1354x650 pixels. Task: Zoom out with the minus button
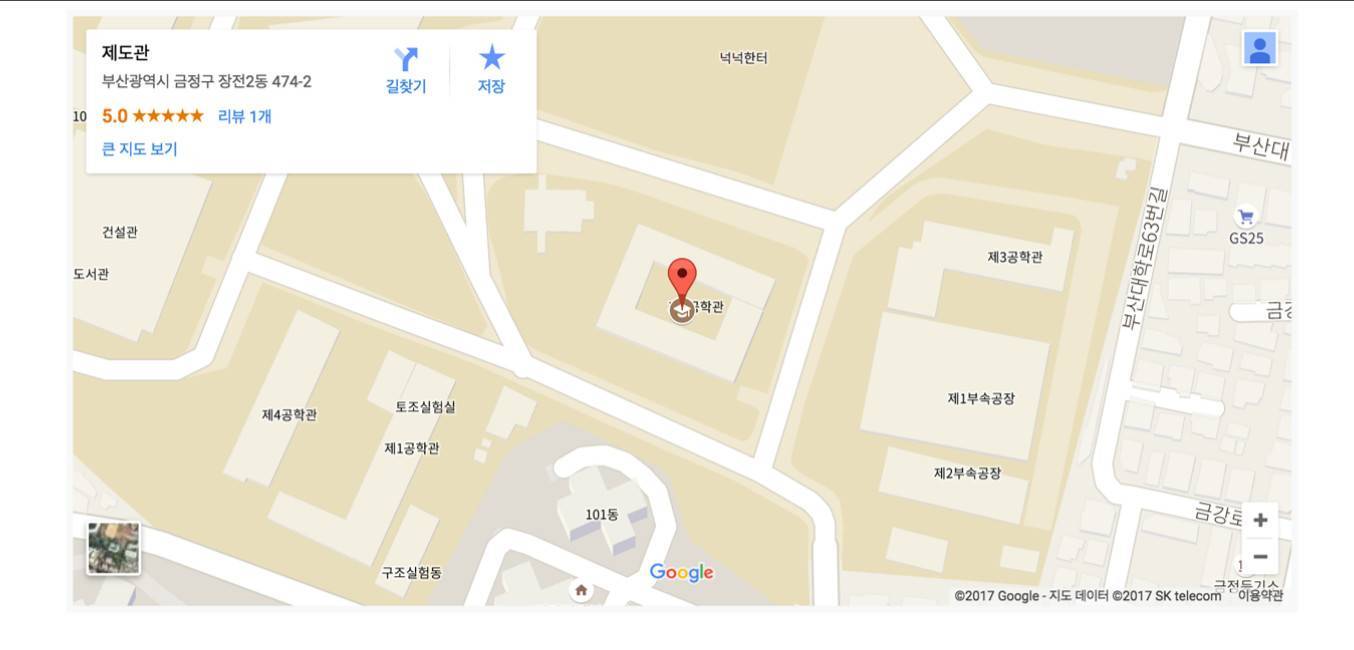[1260, 556]
